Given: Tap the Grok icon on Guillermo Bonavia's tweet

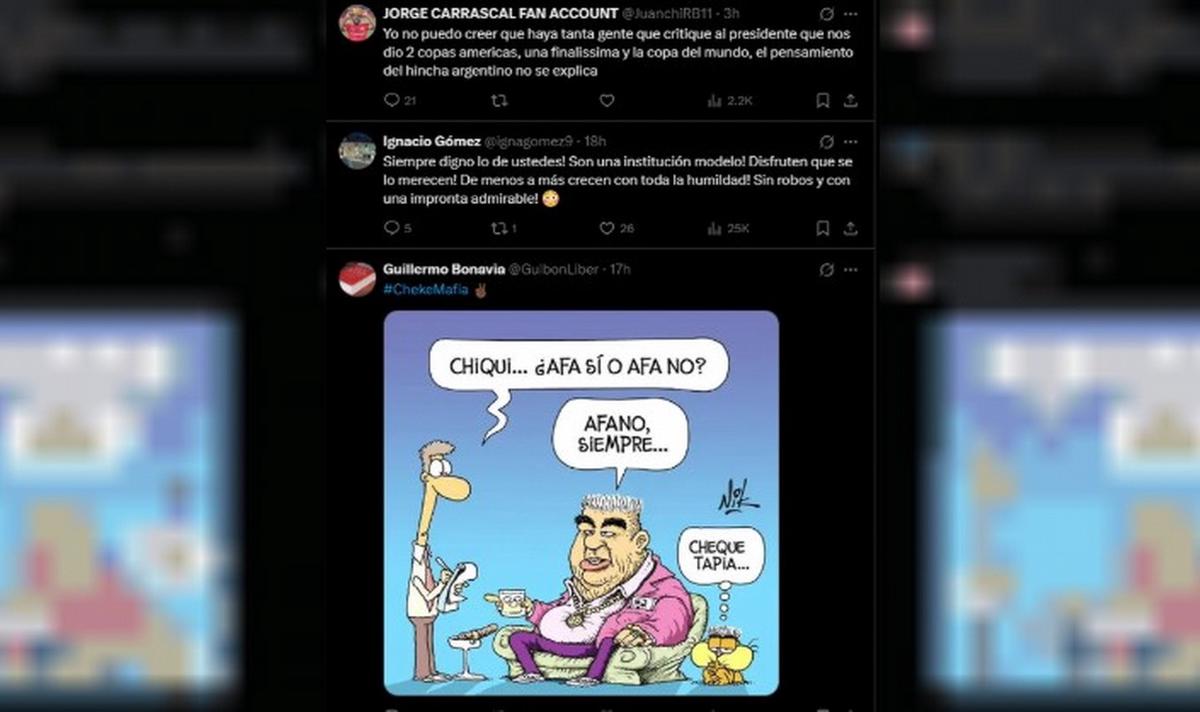Looking at the screenshot, I should (x=827, y=270).
